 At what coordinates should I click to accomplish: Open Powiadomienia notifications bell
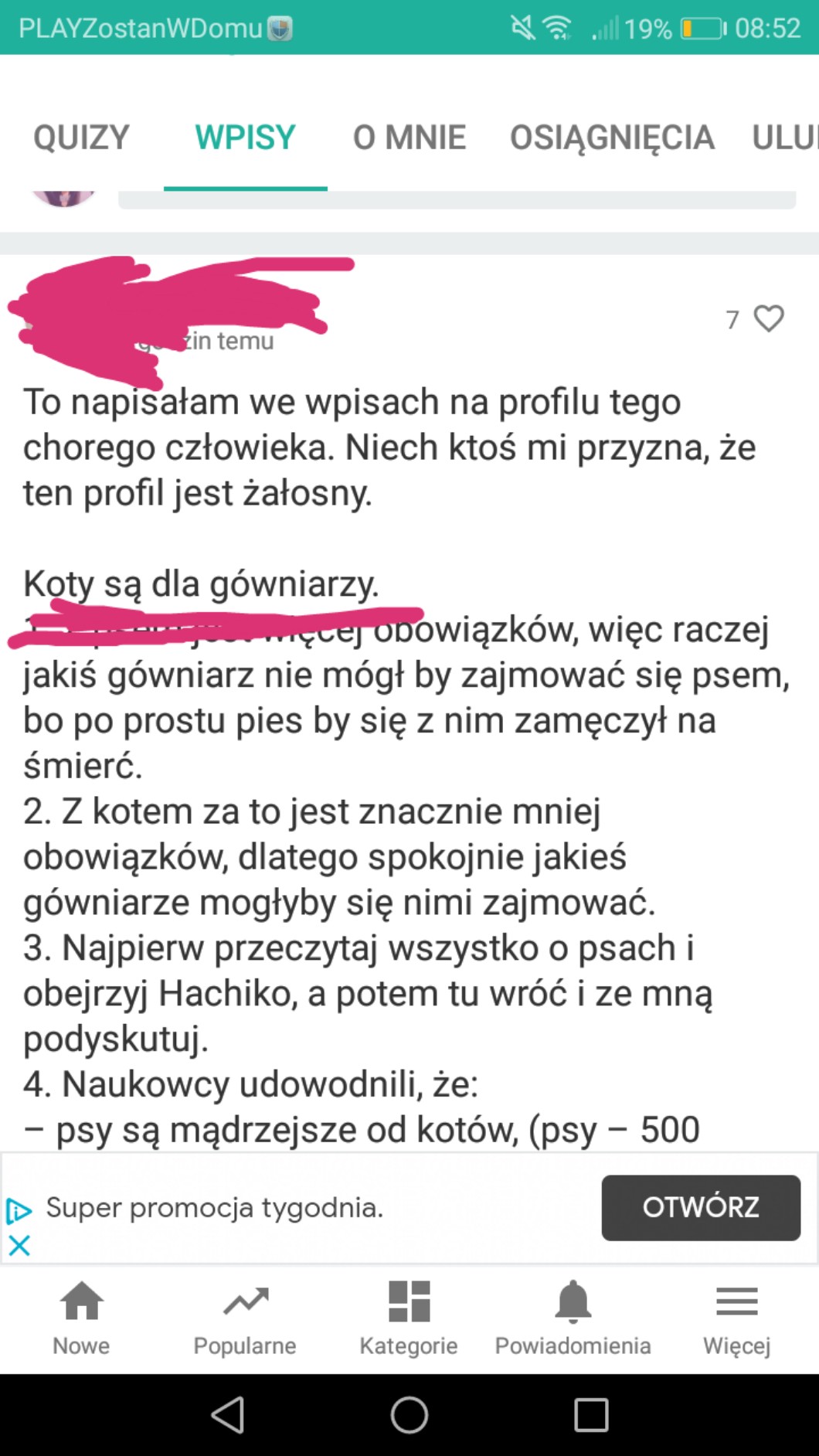[x=573, y=1317]
